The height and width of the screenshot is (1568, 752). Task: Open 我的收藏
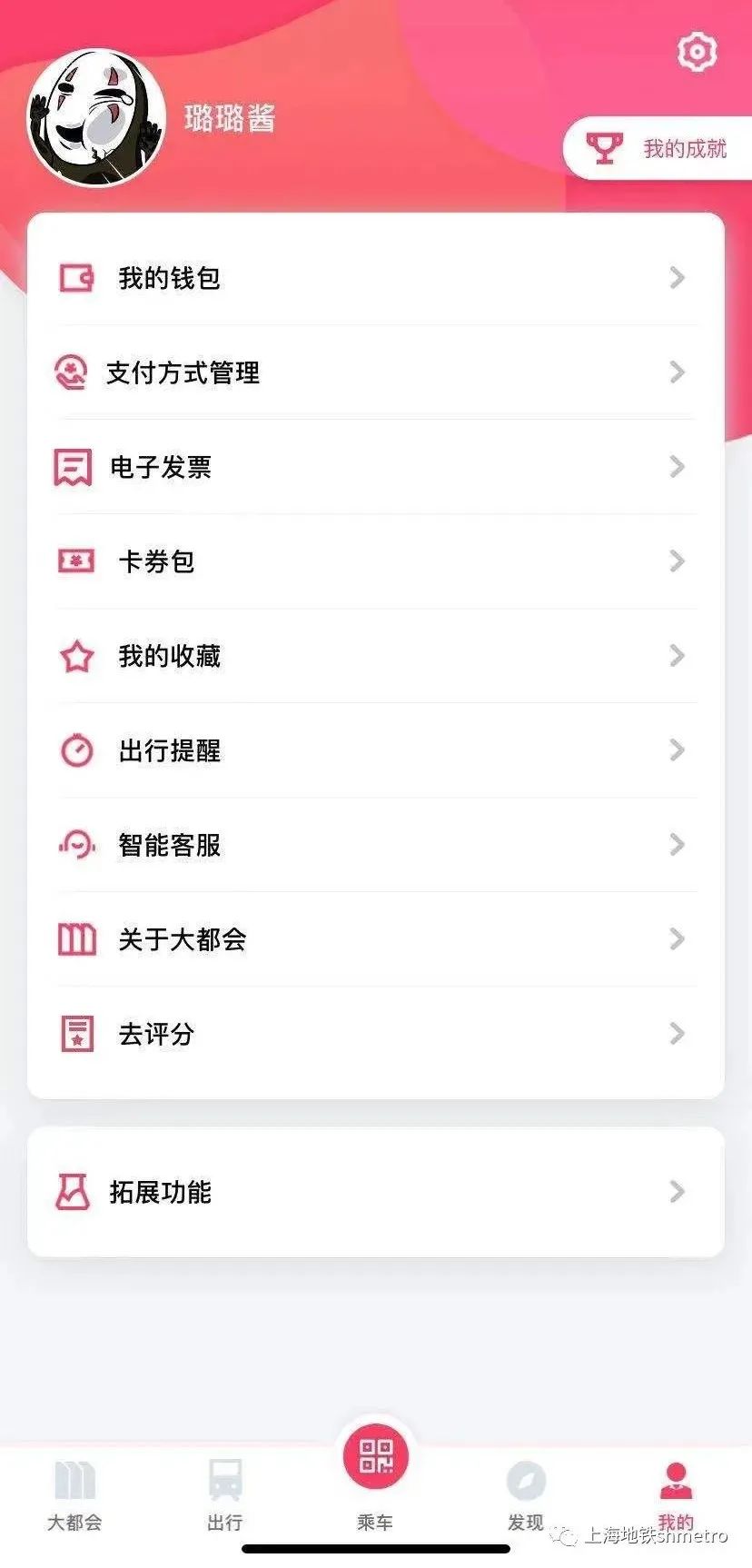coord(375,656)
